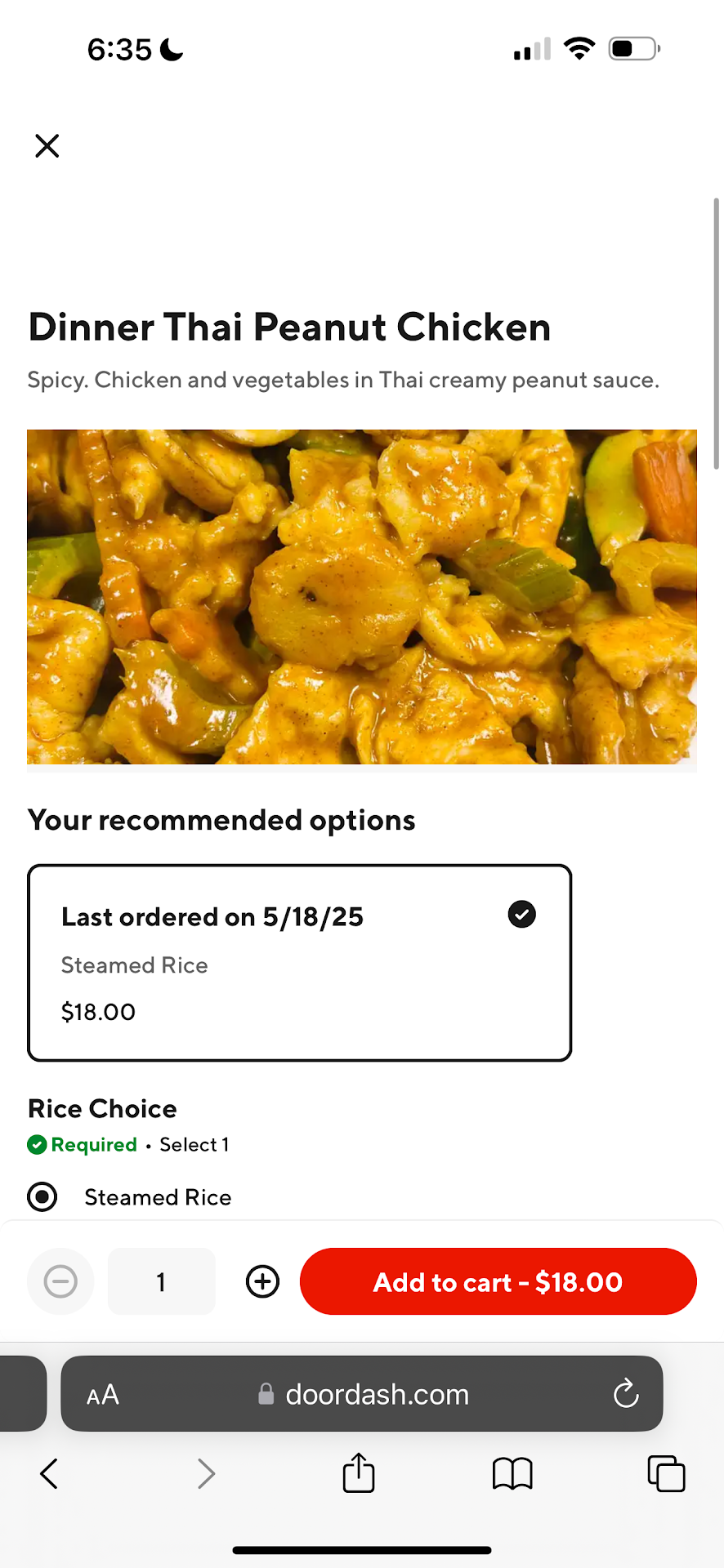
Task: Increase the item quantity
Action: pos(262,1282)
